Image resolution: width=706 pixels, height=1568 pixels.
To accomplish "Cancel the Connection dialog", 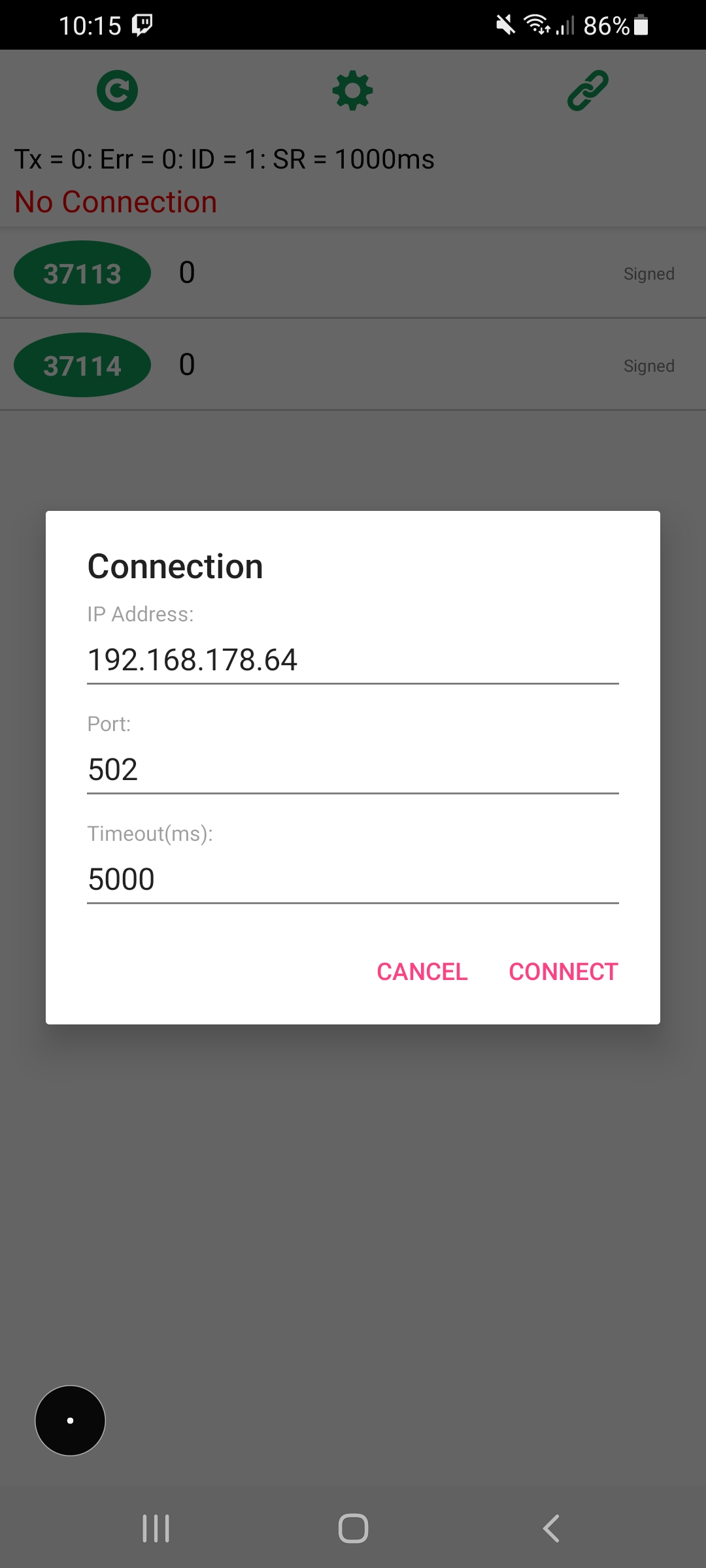I will point(422,972).
